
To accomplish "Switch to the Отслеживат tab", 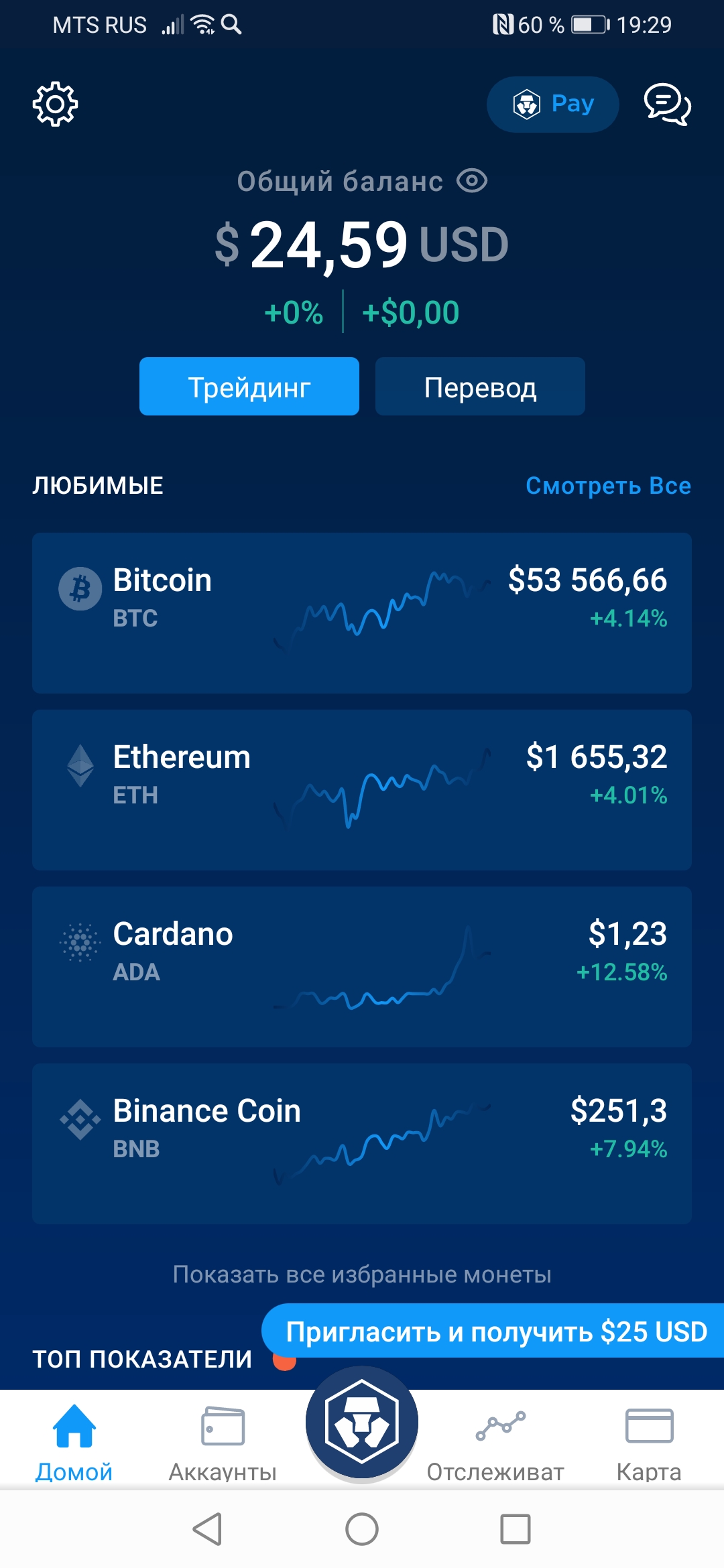I will coord(495,1443).
